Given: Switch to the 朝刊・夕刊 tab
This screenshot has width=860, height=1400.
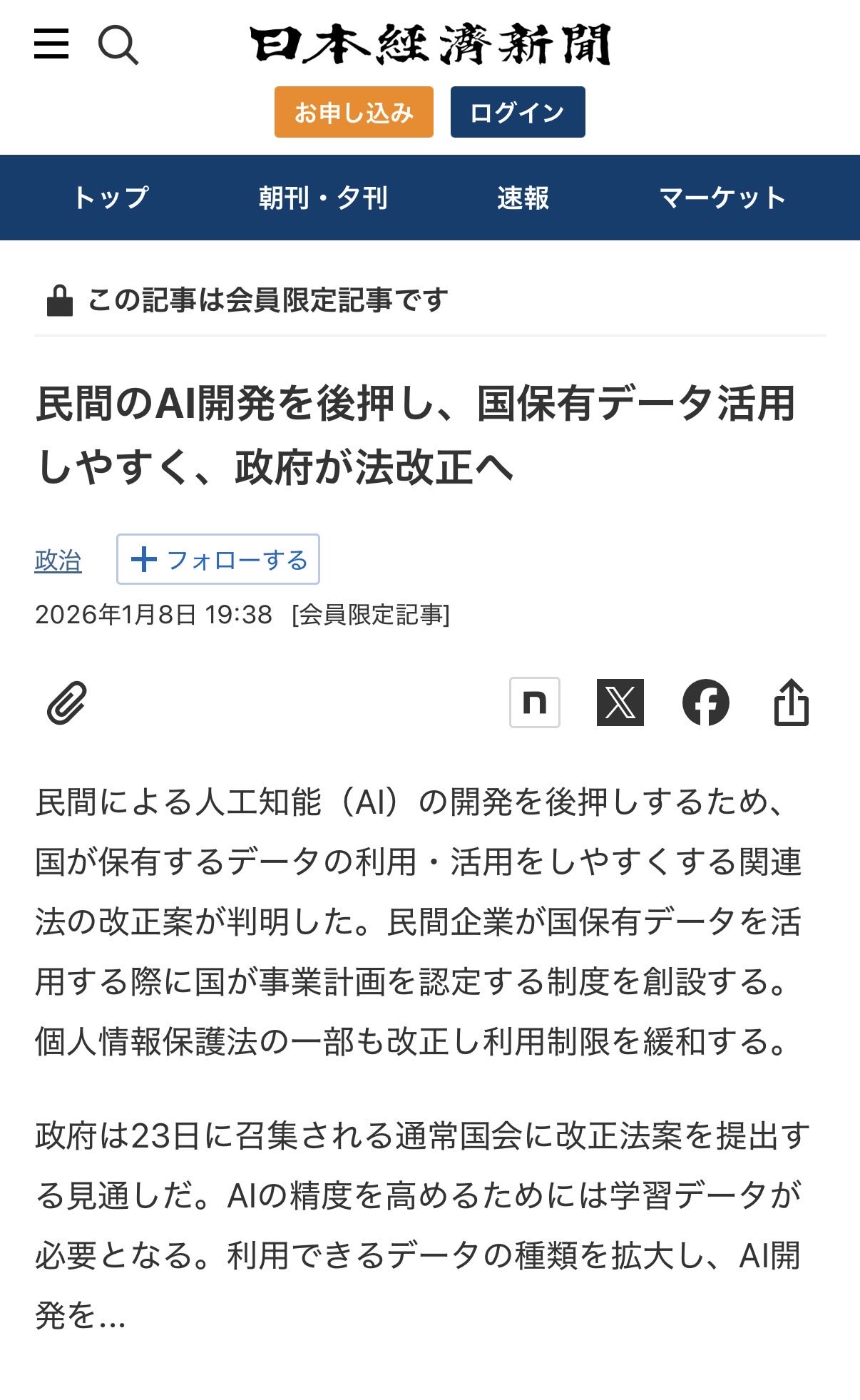Looking at the screenshot, I should (323, 198).
